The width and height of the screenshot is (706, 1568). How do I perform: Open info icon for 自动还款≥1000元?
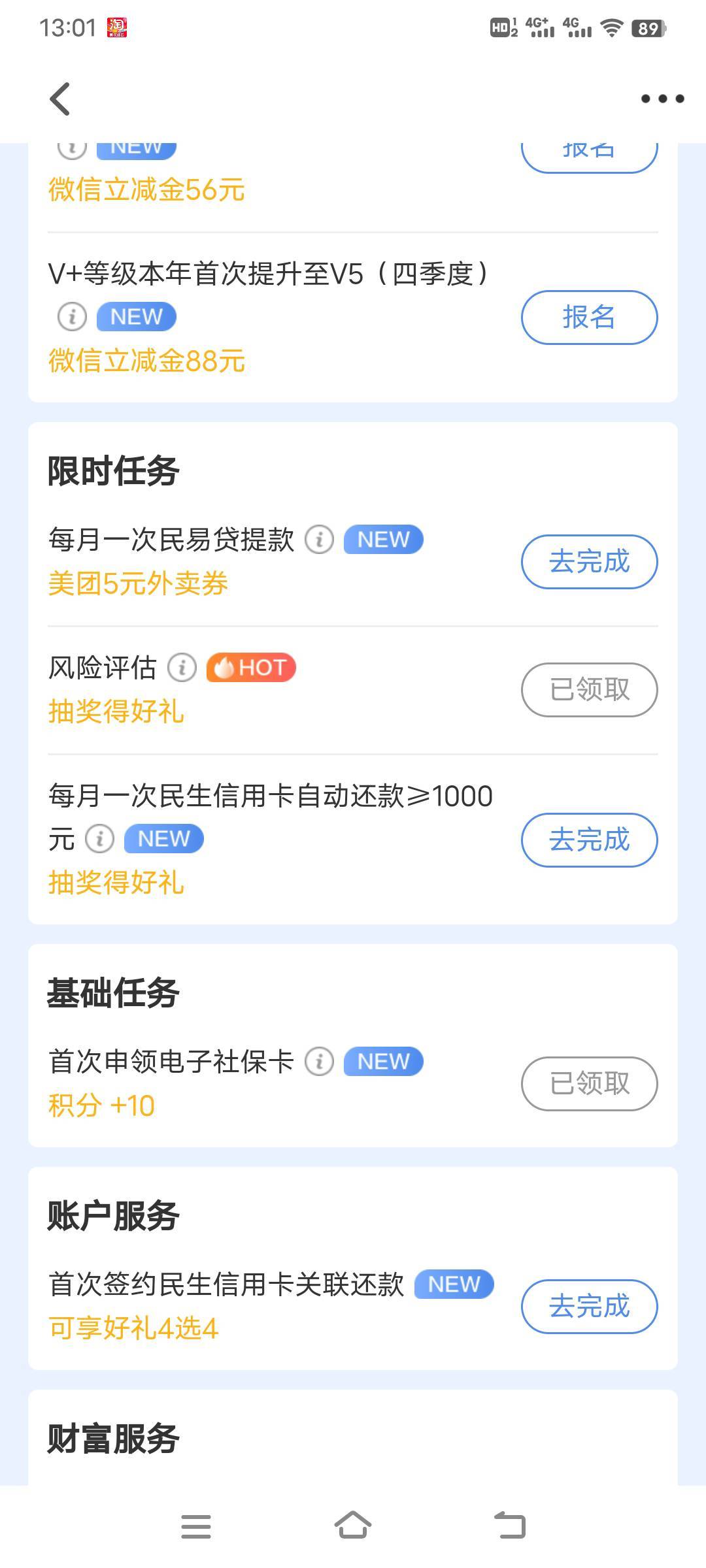[100, 839]
